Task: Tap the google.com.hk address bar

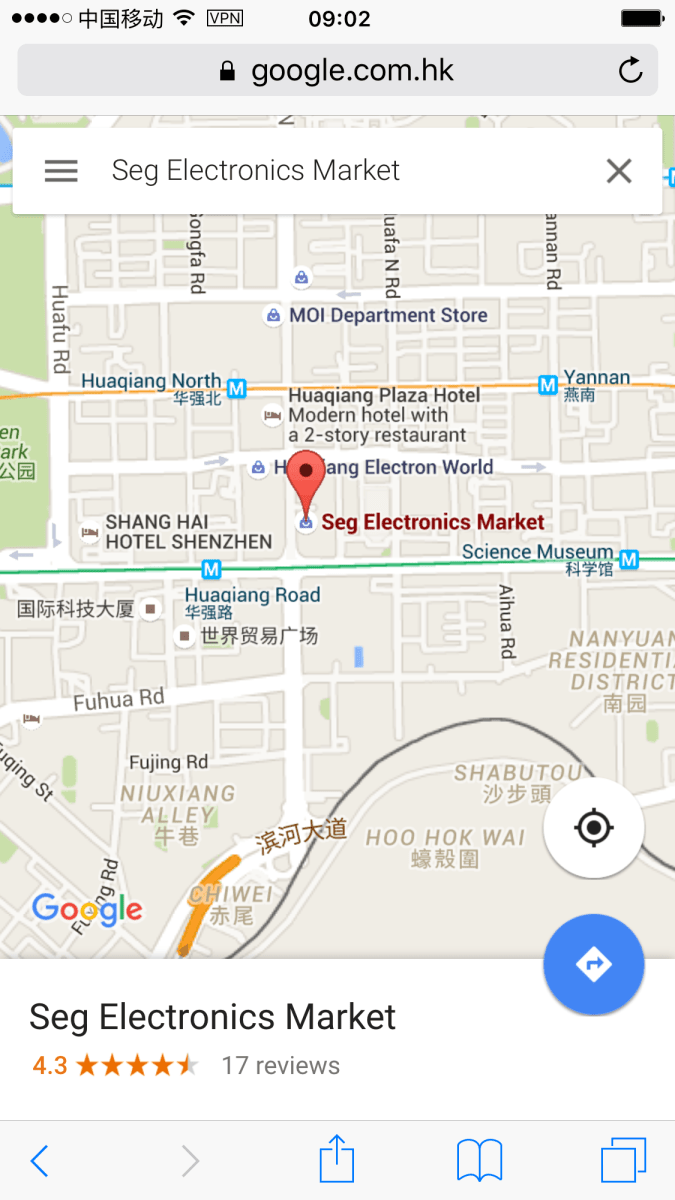Action: pyautogui.click(x=337, y=70)
